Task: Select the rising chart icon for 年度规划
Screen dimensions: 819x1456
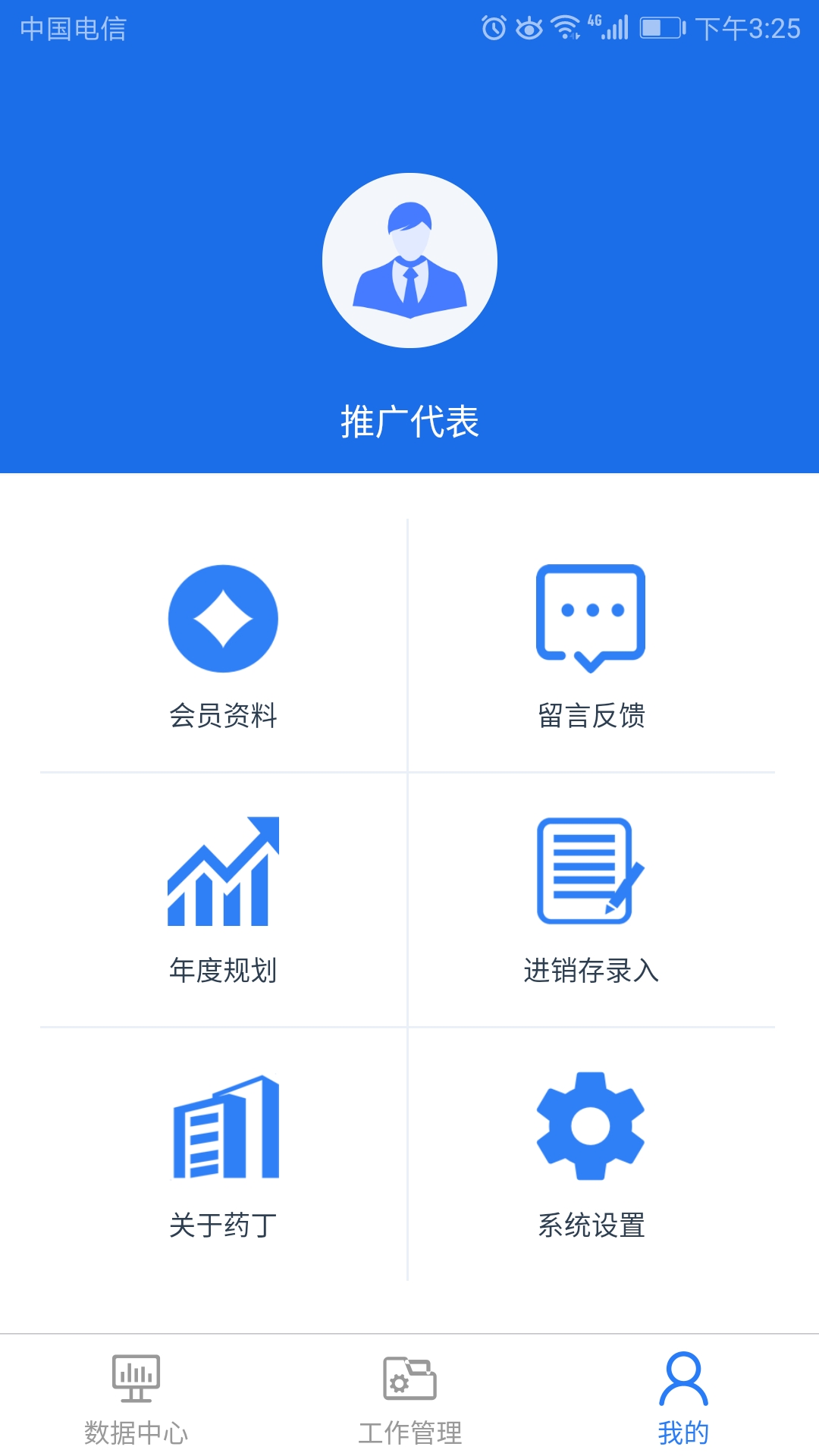Action: point(224,872)
